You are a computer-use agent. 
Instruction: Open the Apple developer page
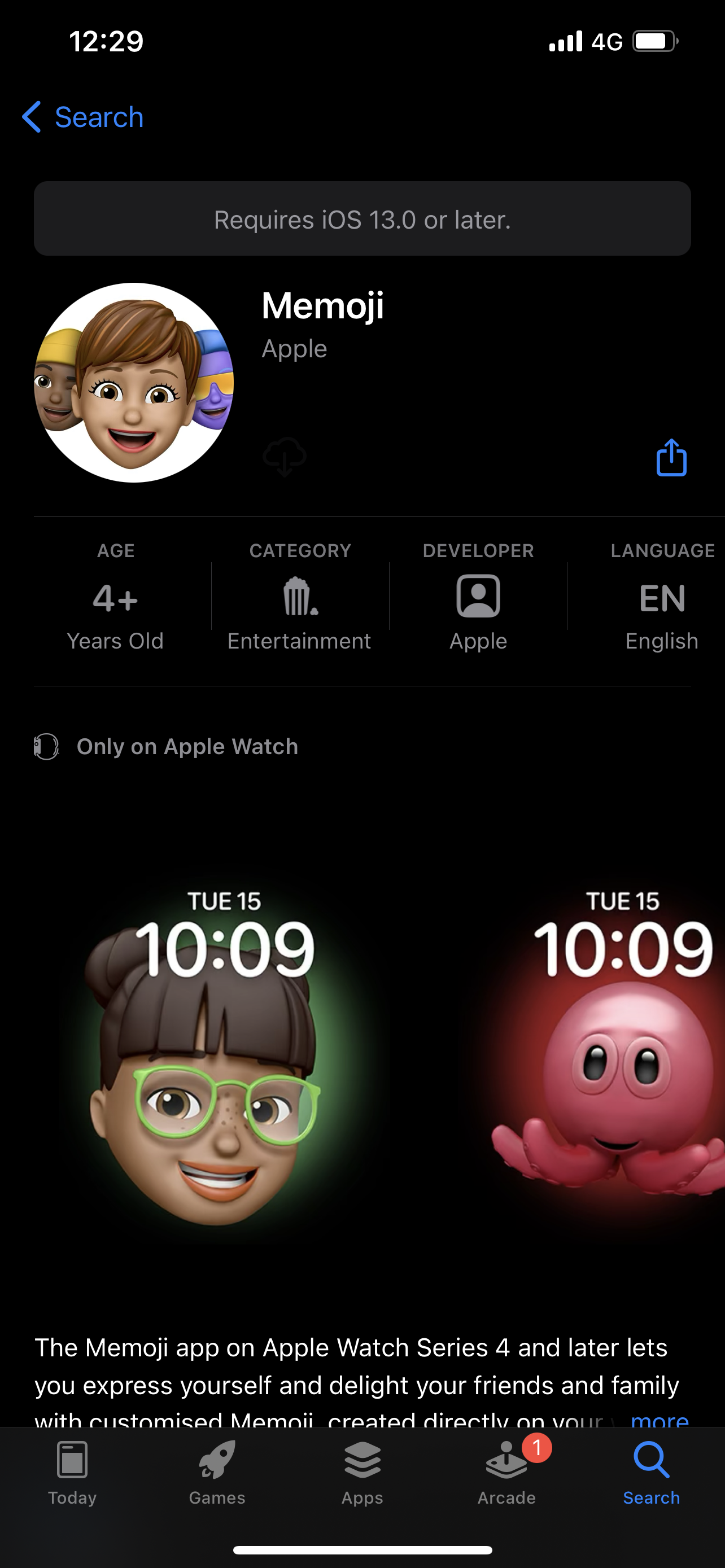pyautogui.click(x=478, y=608)
